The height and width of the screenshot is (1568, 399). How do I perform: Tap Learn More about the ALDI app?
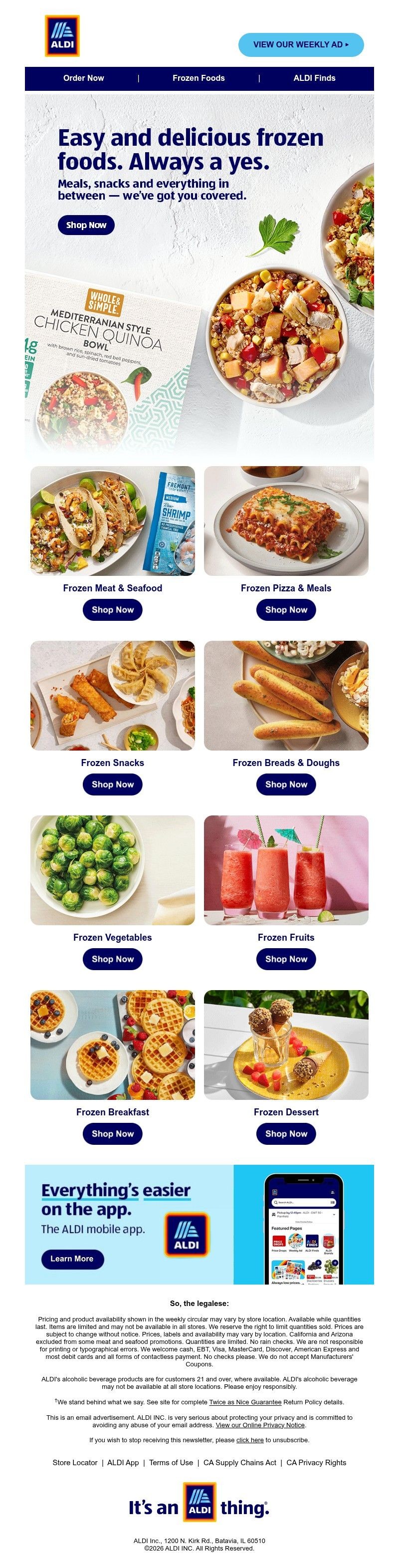coord(72,1259)
